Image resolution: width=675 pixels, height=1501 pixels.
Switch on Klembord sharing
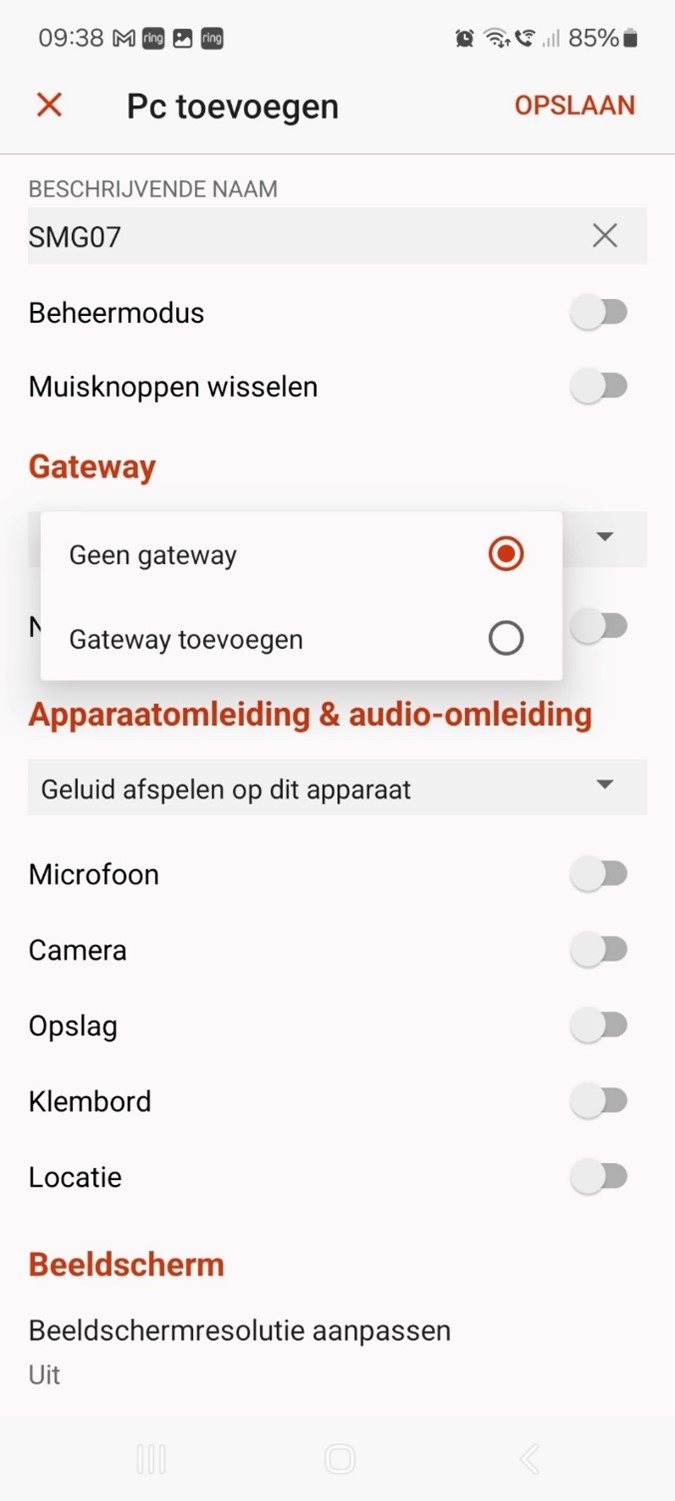coord(598,1102)
